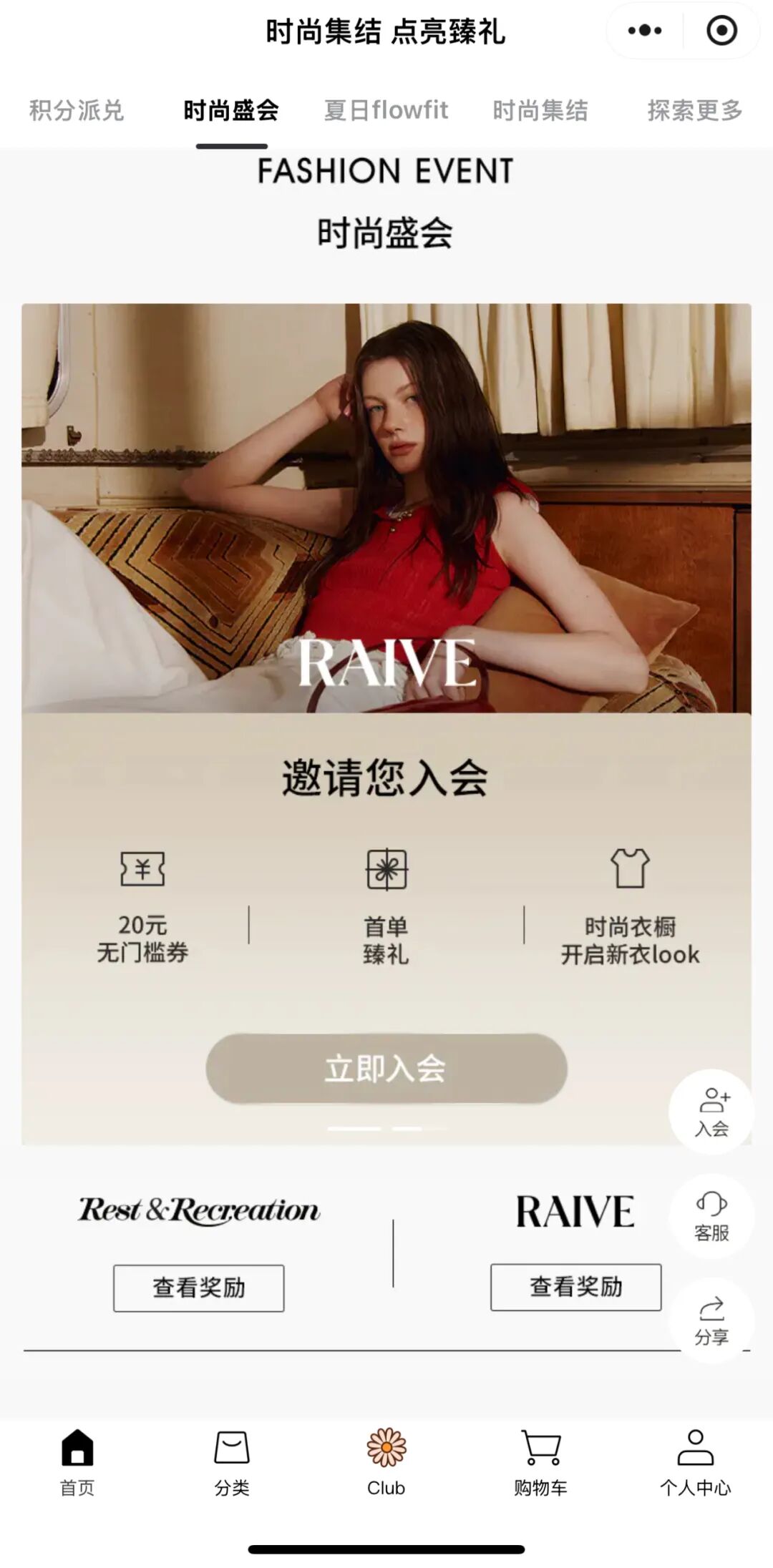Contact 客服 customer service

click(x=711, y=1215)
